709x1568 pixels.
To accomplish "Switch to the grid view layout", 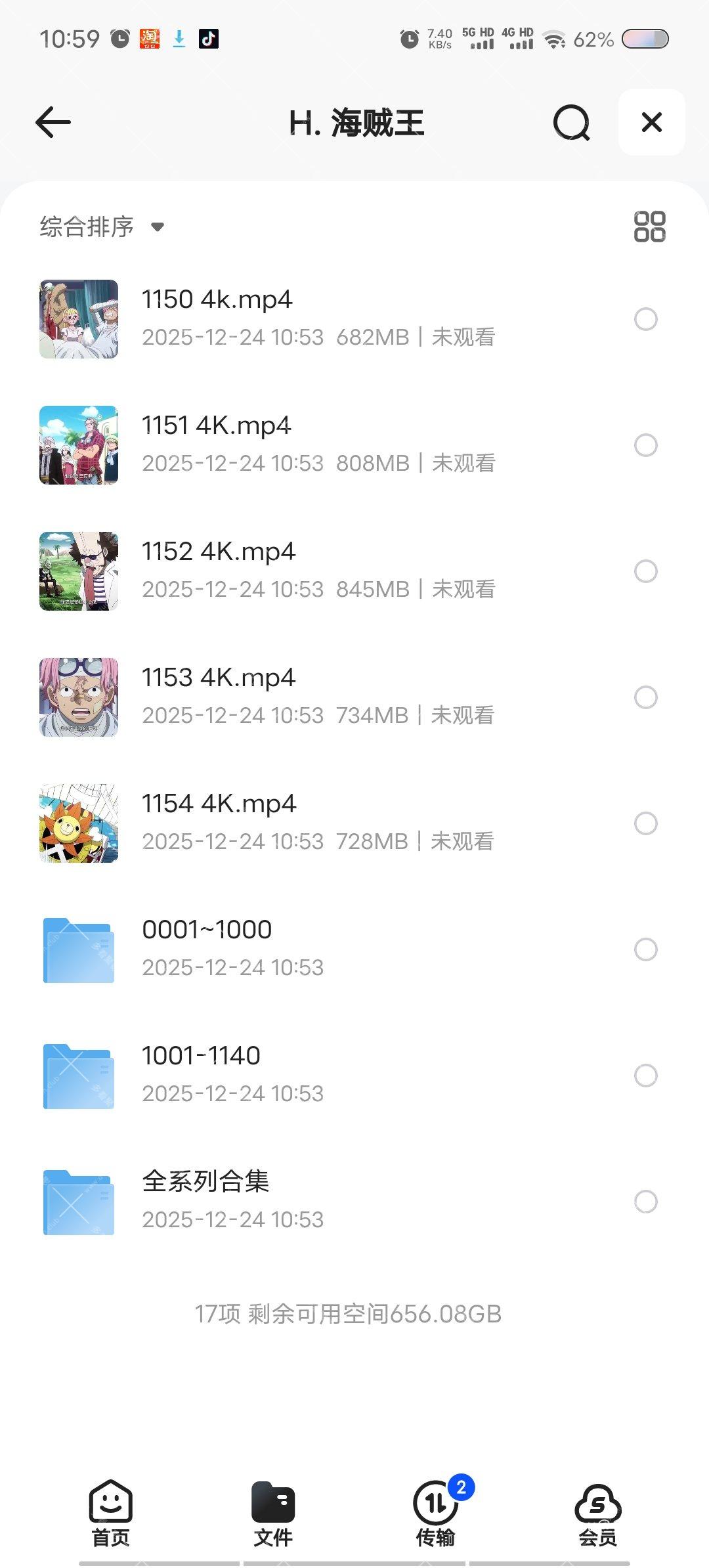I will [x=649, y=227].
